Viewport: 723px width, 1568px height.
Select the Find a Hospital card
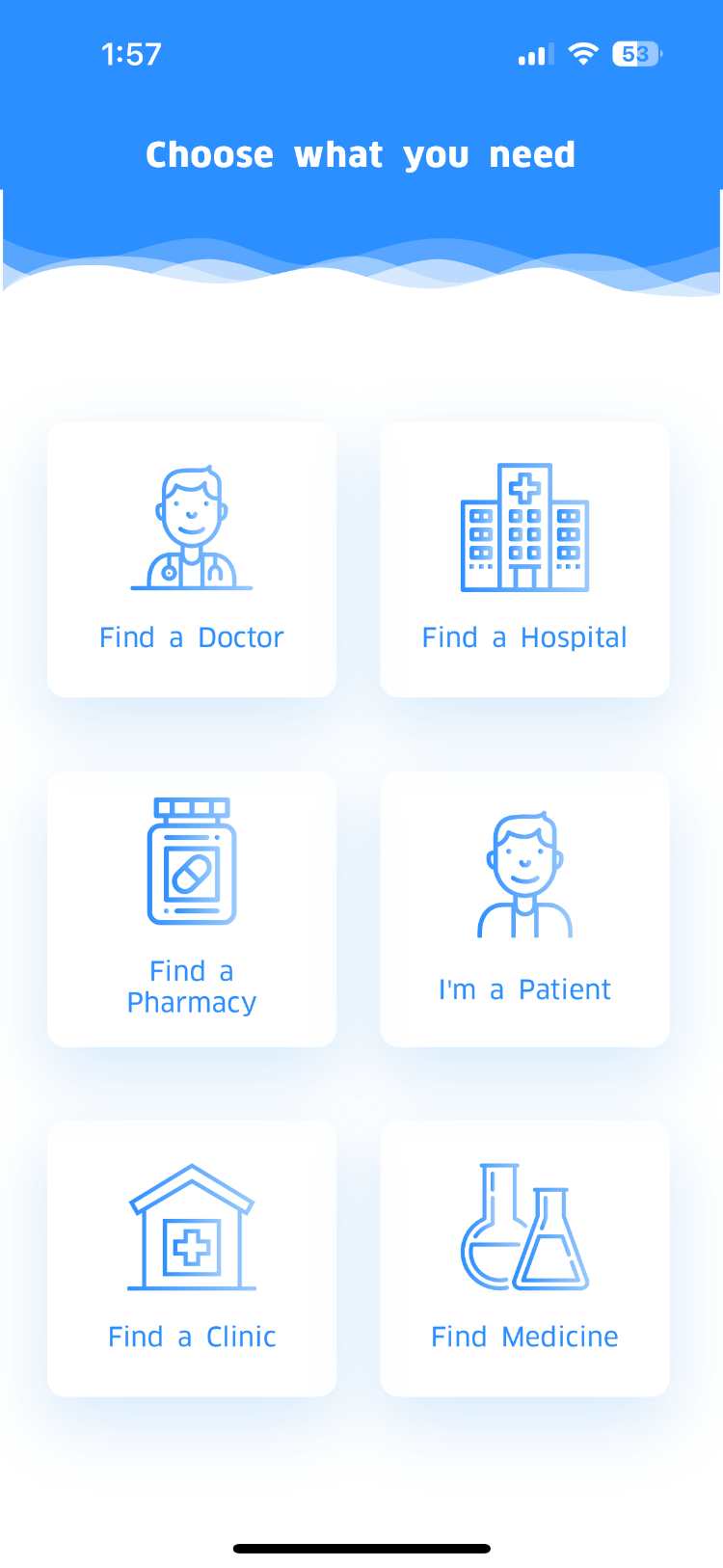(x=524, y=559)
